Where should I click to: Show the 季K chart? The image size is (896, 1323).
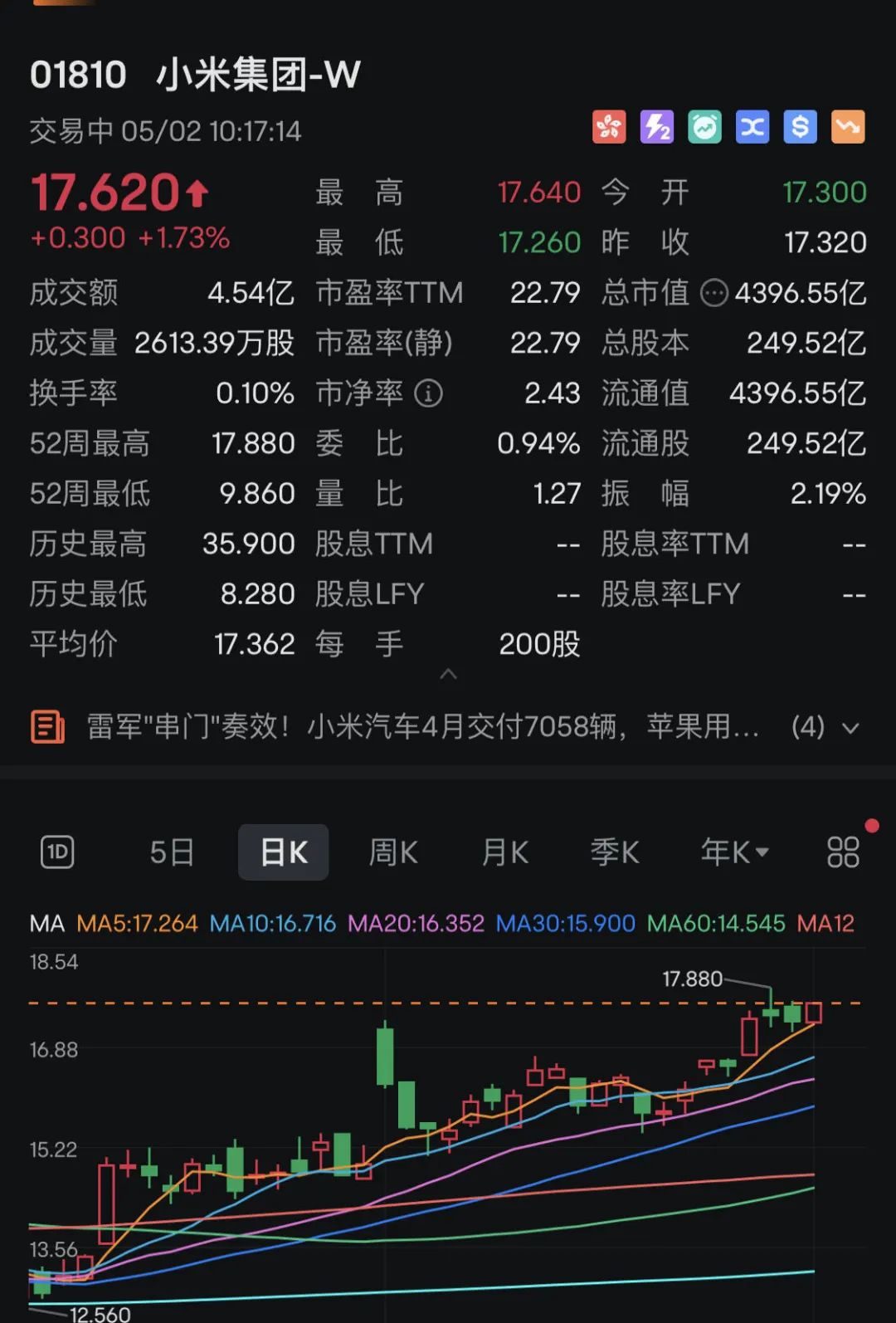tap(615, 852)
